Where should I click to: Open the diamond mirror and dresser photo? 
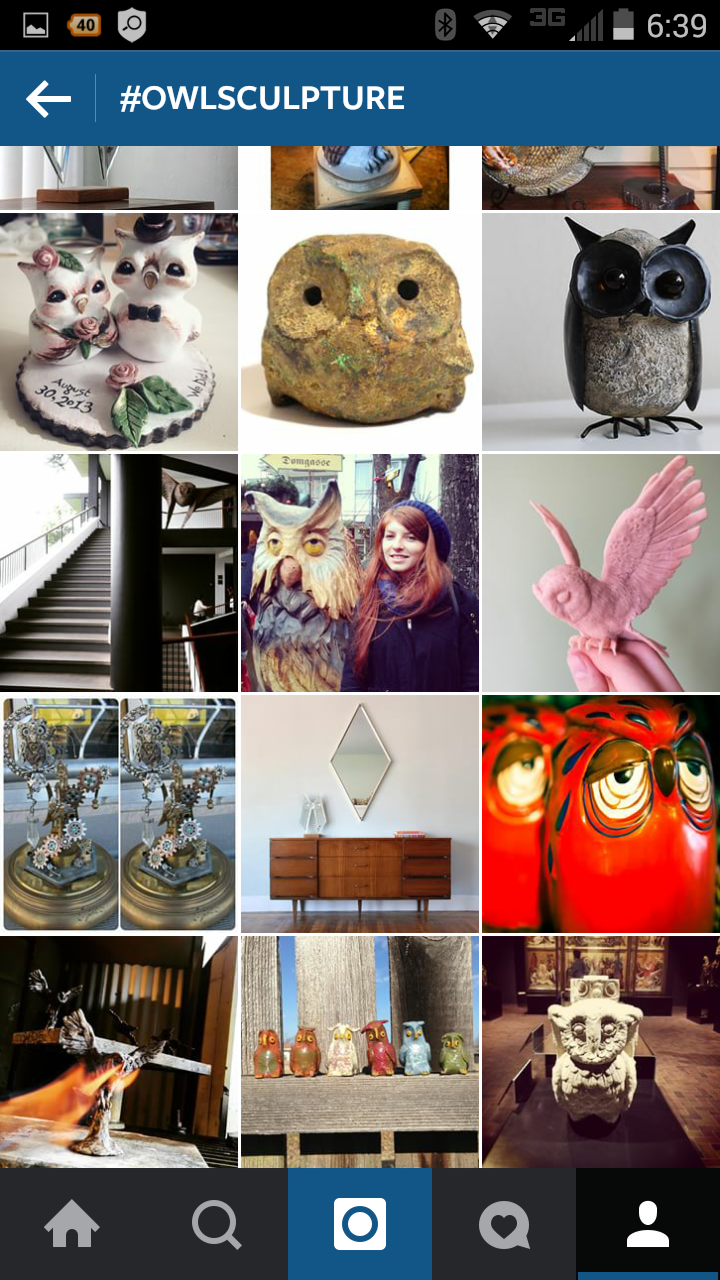point(360,813)
